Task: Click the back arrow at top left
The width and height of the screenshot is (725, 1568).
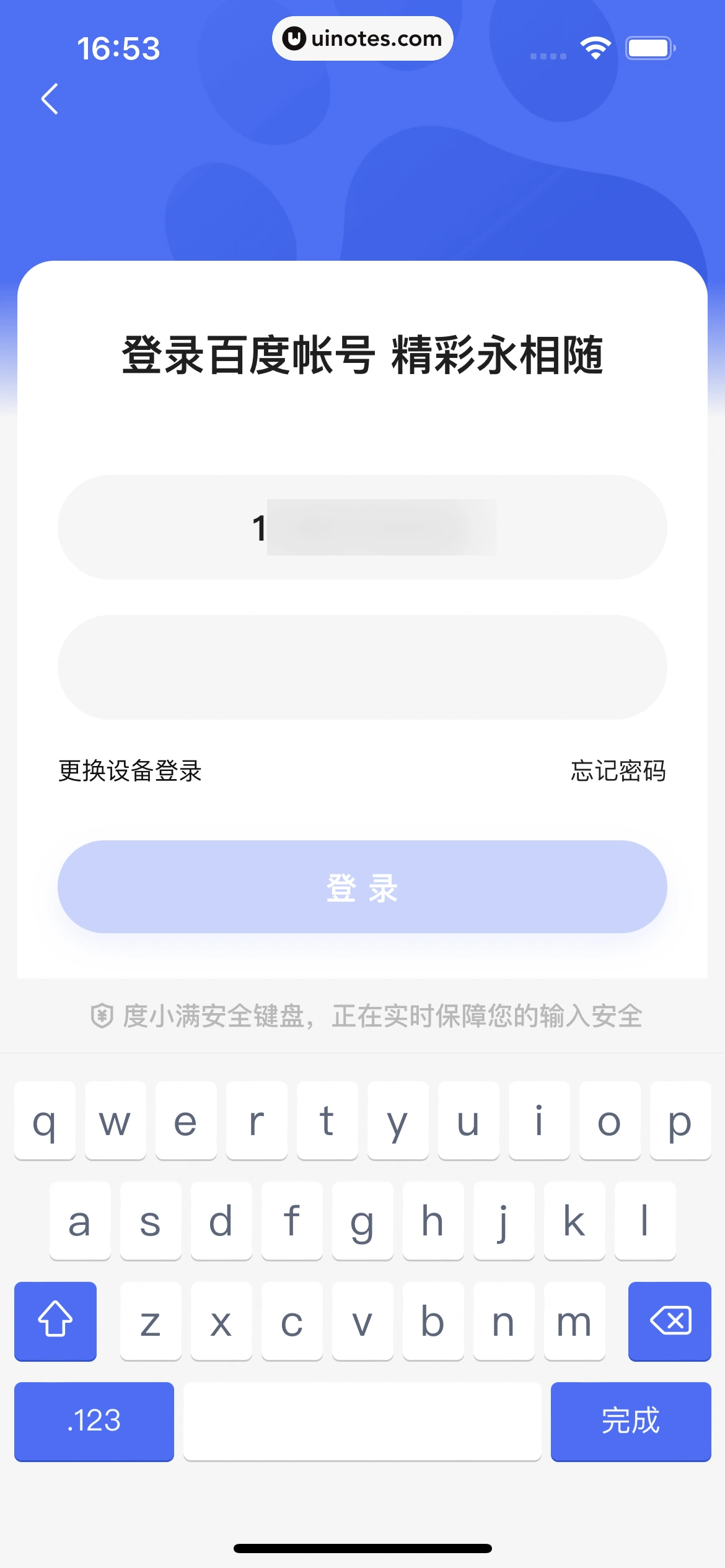Action: pos(50,99)
